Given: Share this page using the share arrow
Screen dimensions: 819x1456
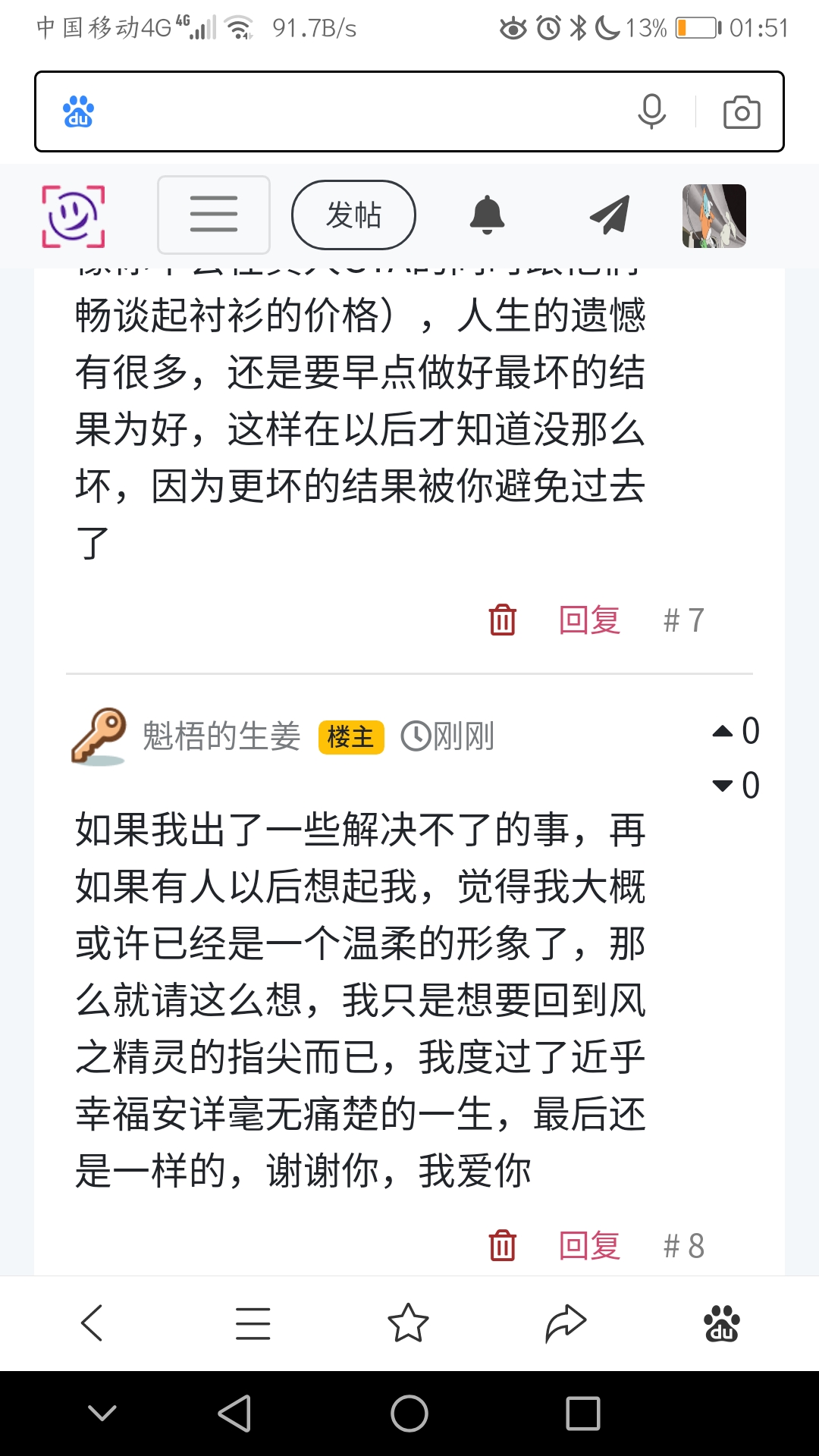Looking at the screenshot, I should click(566, 1323).
